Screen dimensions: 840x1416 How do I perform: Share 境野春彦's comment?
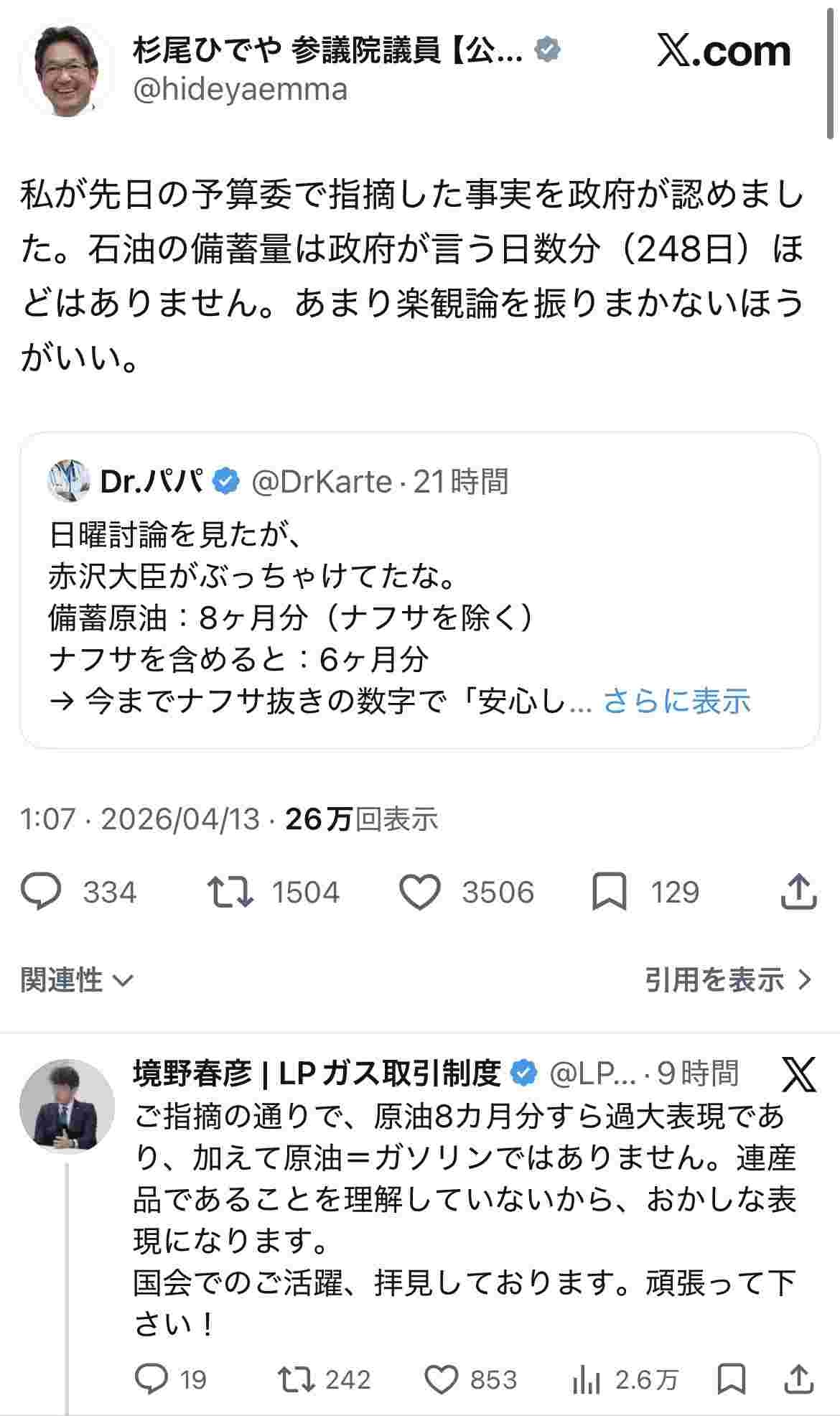pos(798,1379)
